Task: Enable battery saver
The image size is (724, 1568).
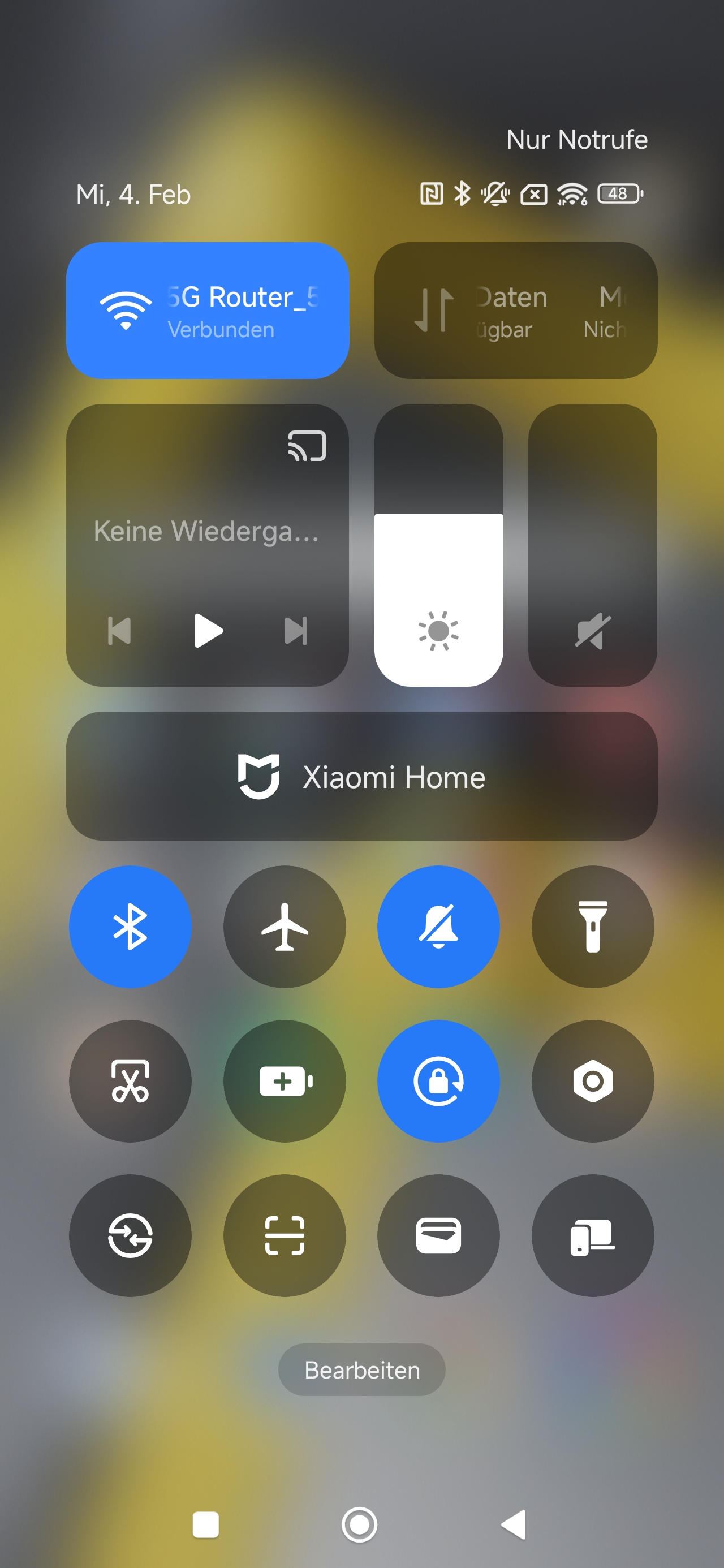Action: [x=285, y=1081]
